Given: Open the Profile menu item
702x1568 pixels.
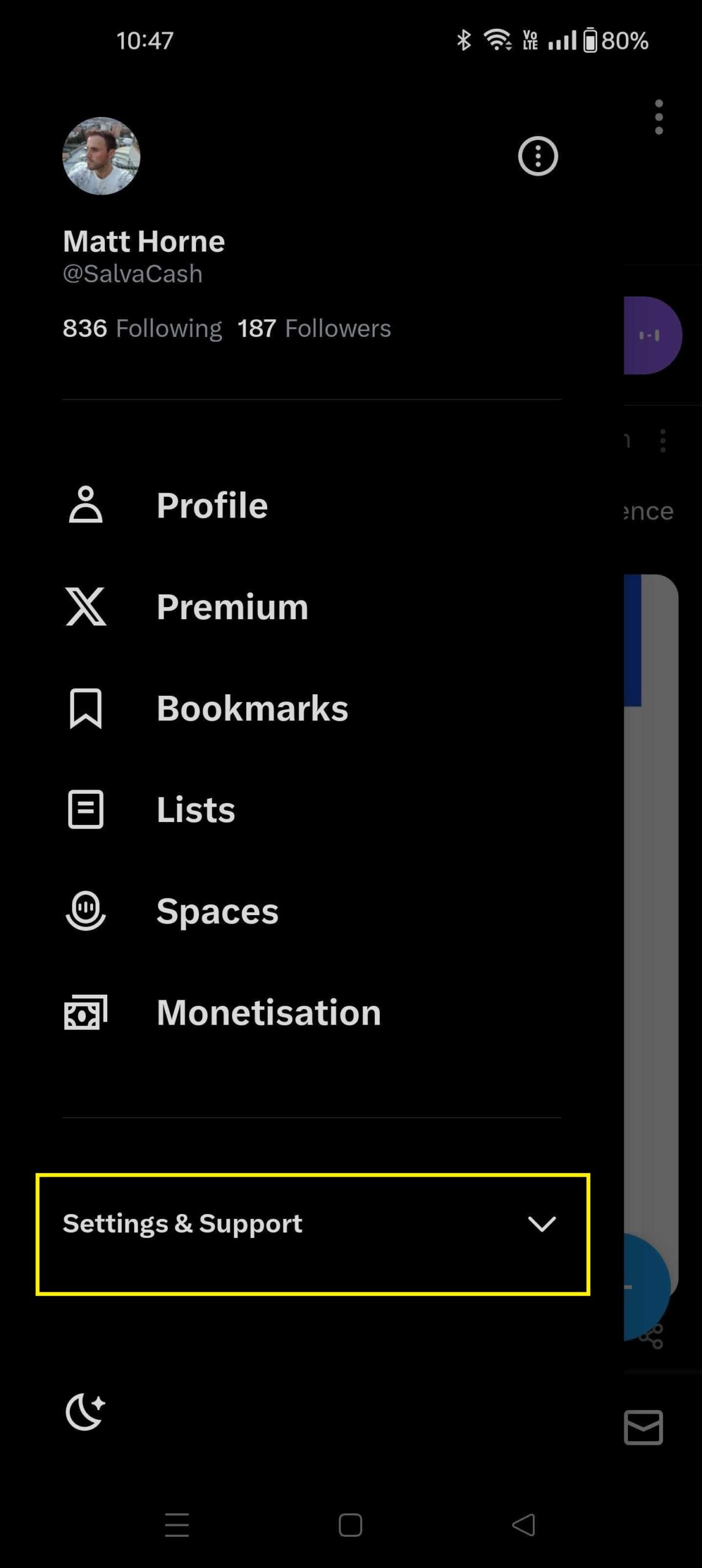Looking at the screenshot, I should point(211,505).
